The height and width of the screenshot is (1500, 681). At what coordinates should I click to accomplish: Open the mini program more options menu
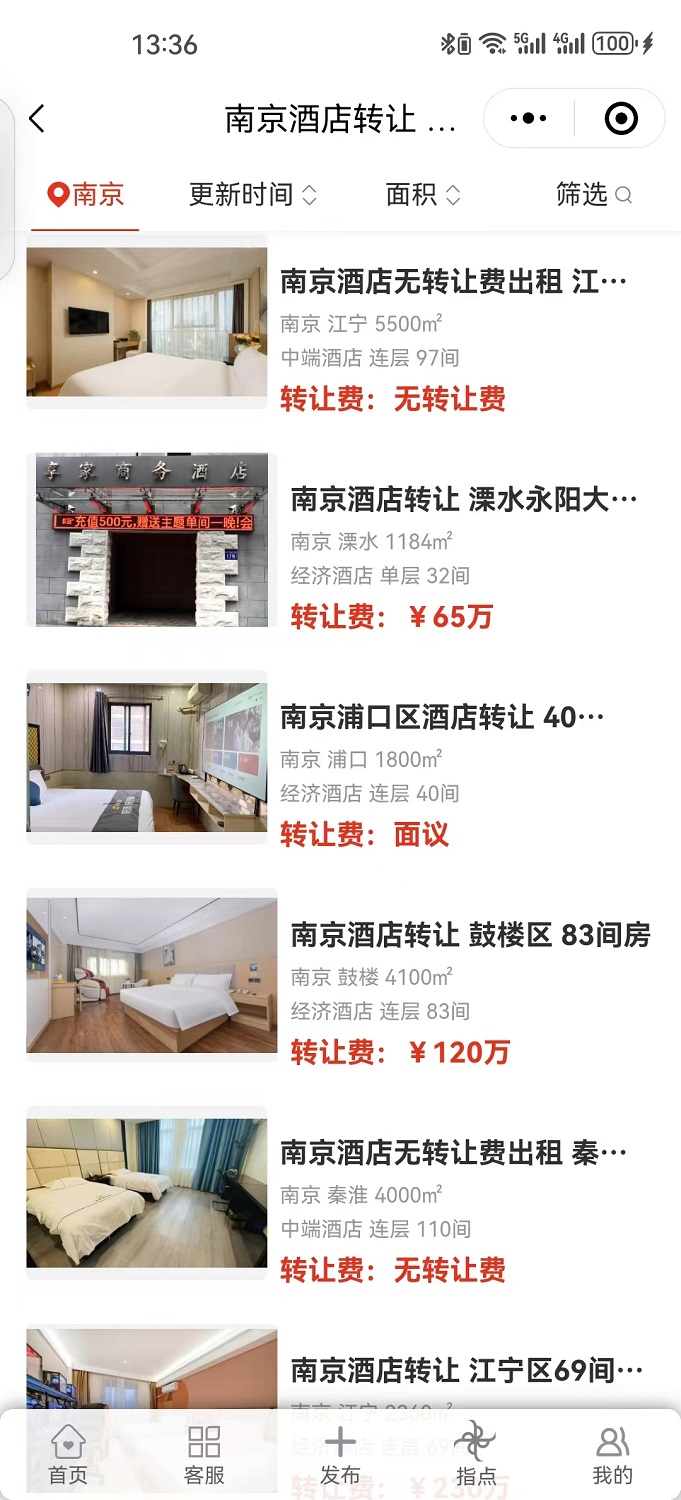pos(528,119)
